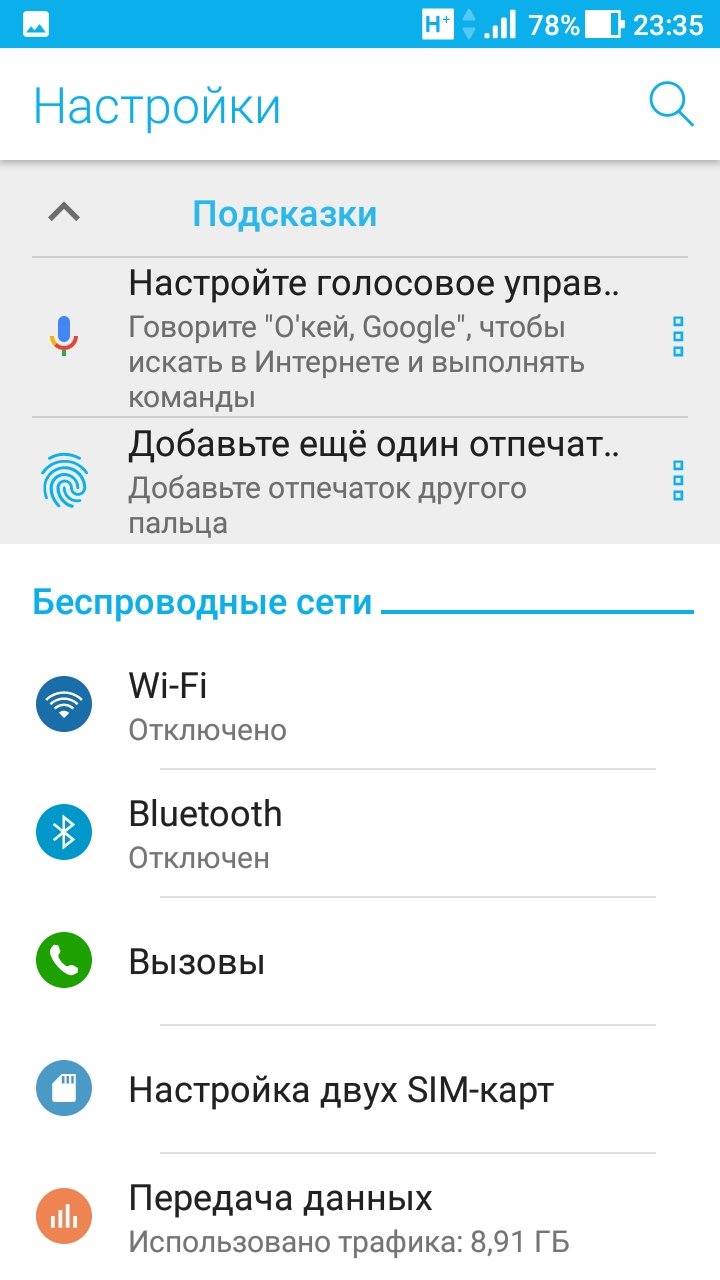Open Вызовы call settings
The height and width of the screenshot is (1280, 720).
pos(360,961)
